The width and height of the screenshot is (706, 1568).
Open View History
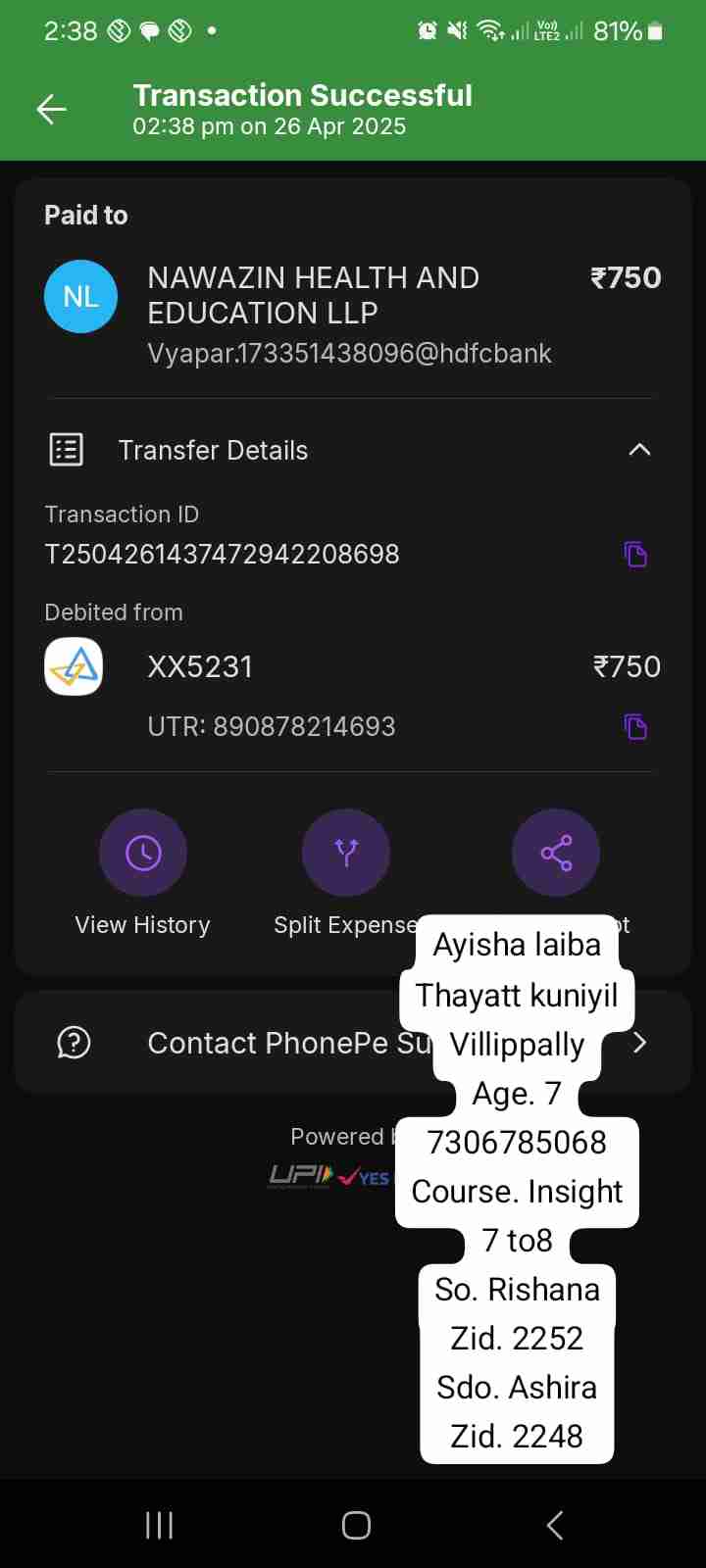click(x=143, y=853)
